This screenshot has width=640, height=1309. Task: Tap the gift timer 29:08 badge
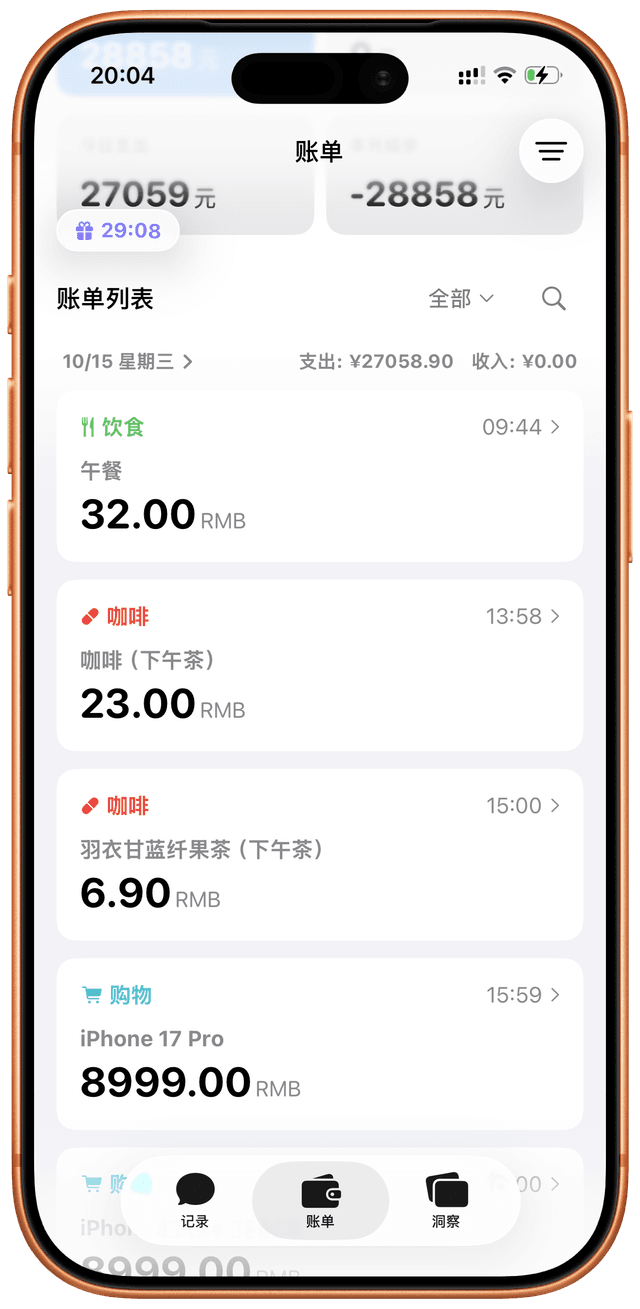(x=119, y=231)
